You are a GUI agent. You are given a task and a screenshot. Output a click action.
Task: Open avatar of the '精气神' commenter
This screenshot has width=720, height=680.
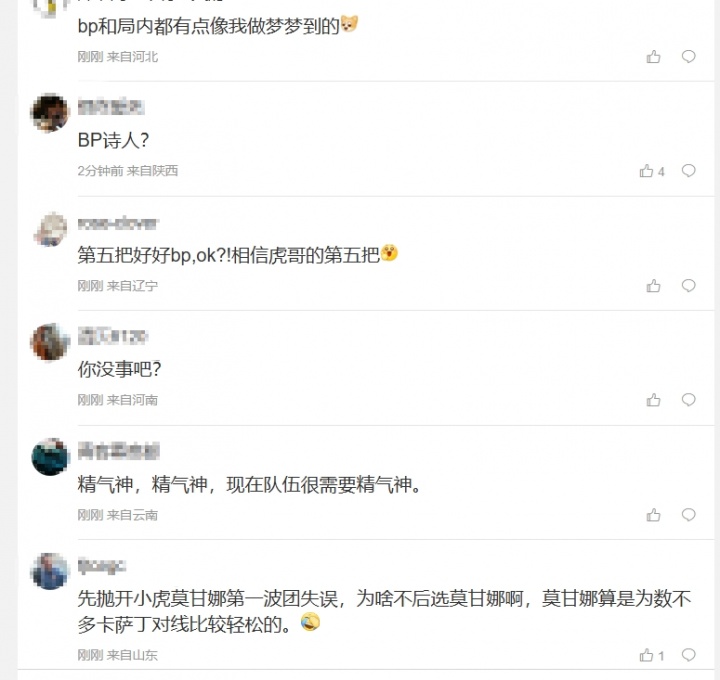click(x=49, y=457)
